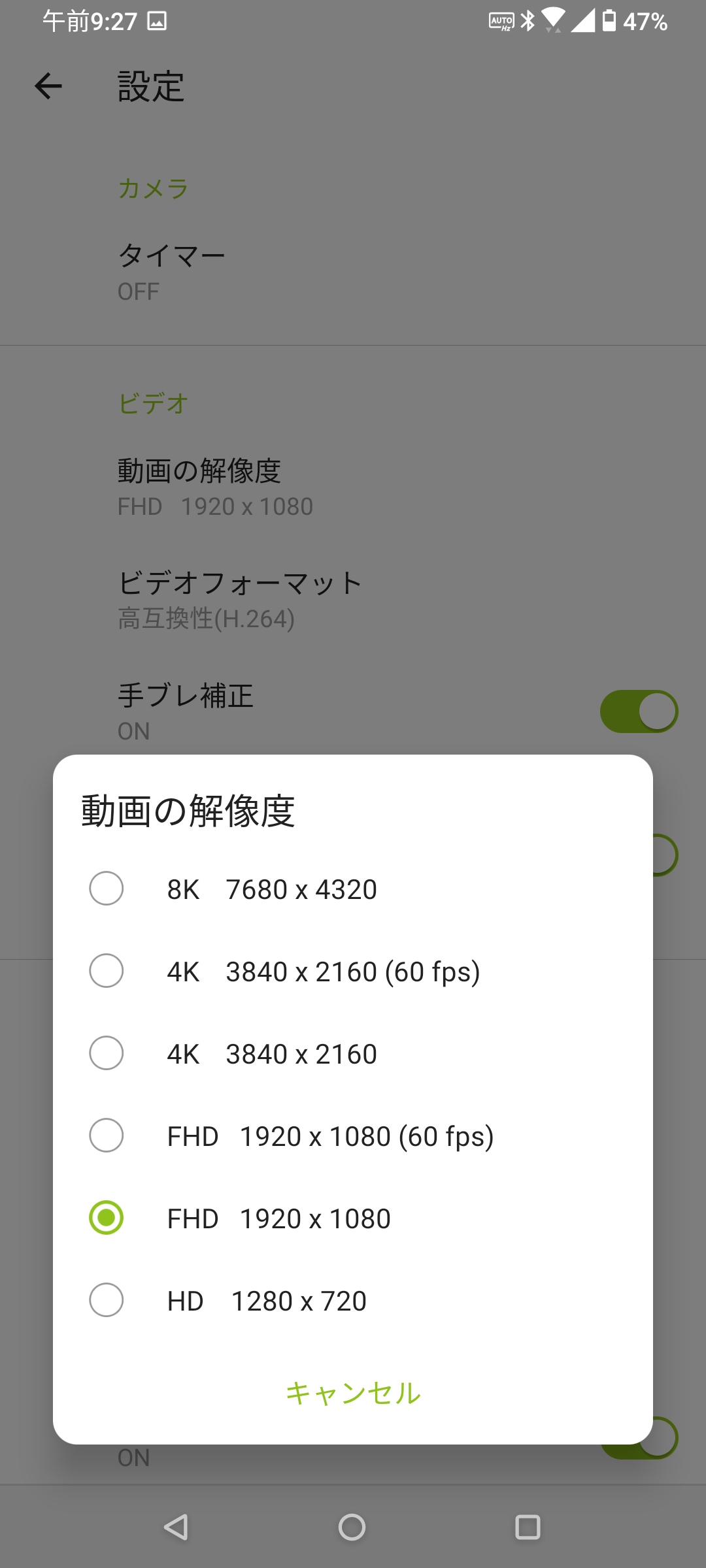Go back with the system navigation triangle
Screen dimensions: 706x1568
(x=176, y=1527)
